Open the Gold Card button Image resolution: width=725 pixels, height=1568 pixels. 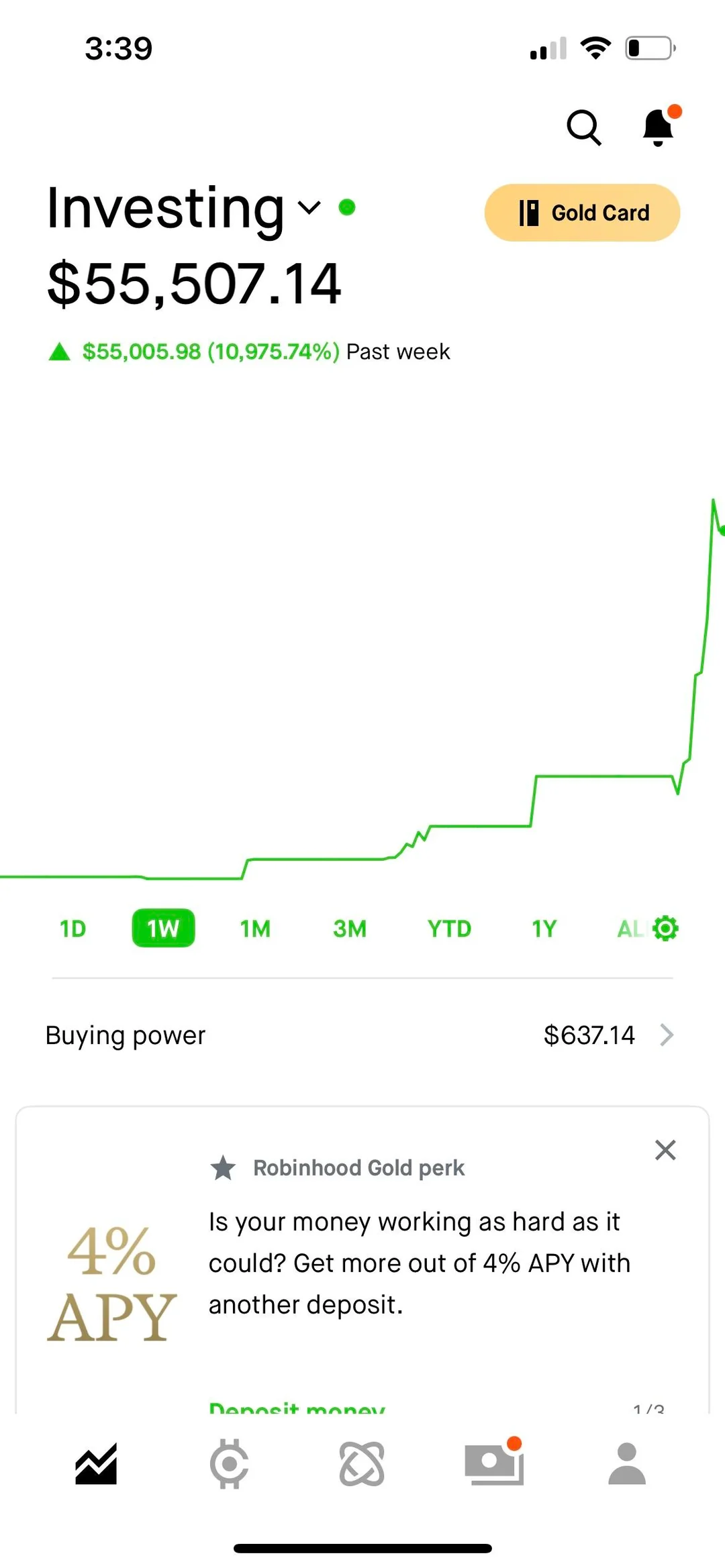pos(581,213)
